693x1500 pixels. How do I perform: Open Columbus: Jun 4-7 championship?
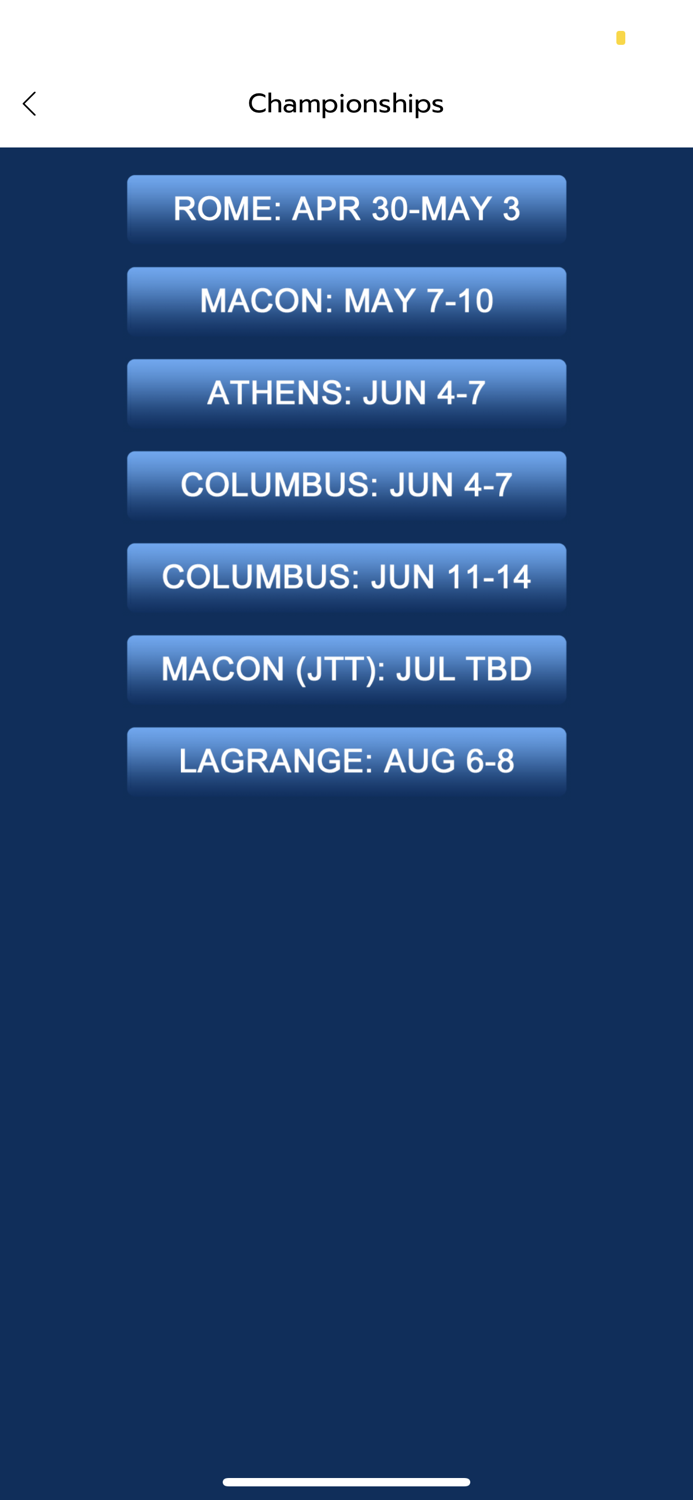click(346, 485)
